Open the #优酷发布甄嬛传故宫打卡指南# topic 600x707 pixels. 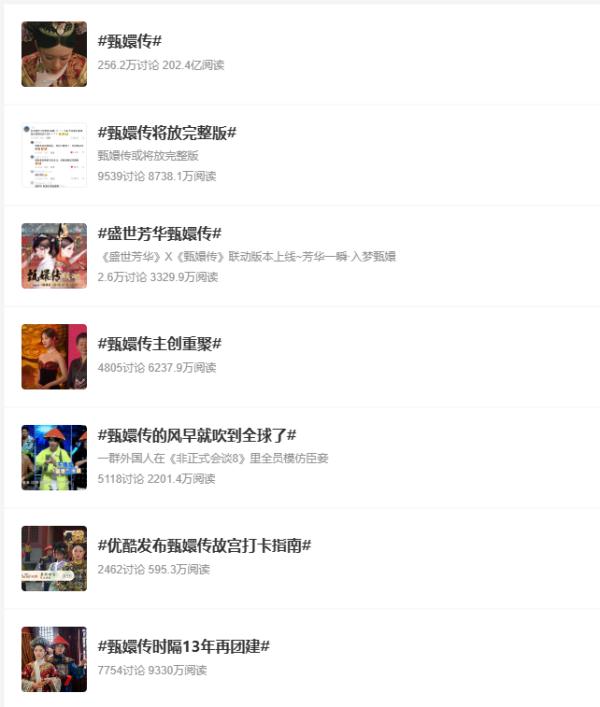(204, 545)
